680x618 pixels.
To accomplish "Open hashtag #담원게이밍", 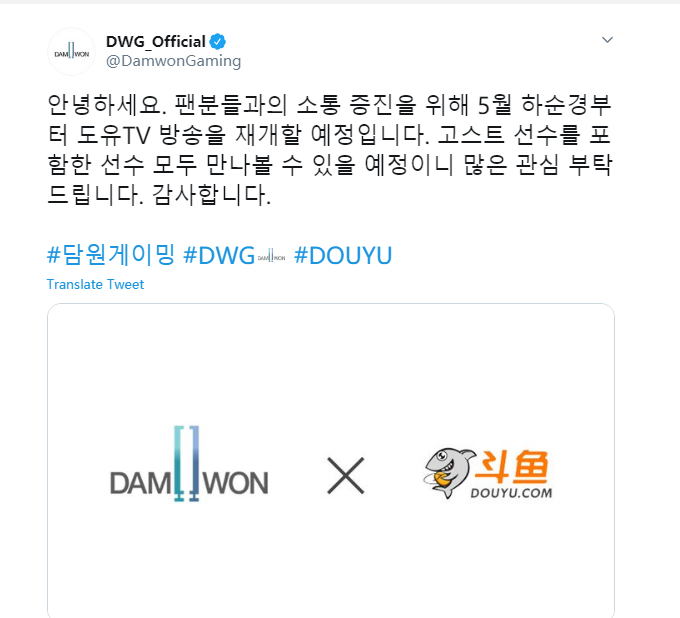I will click(111, 255).
